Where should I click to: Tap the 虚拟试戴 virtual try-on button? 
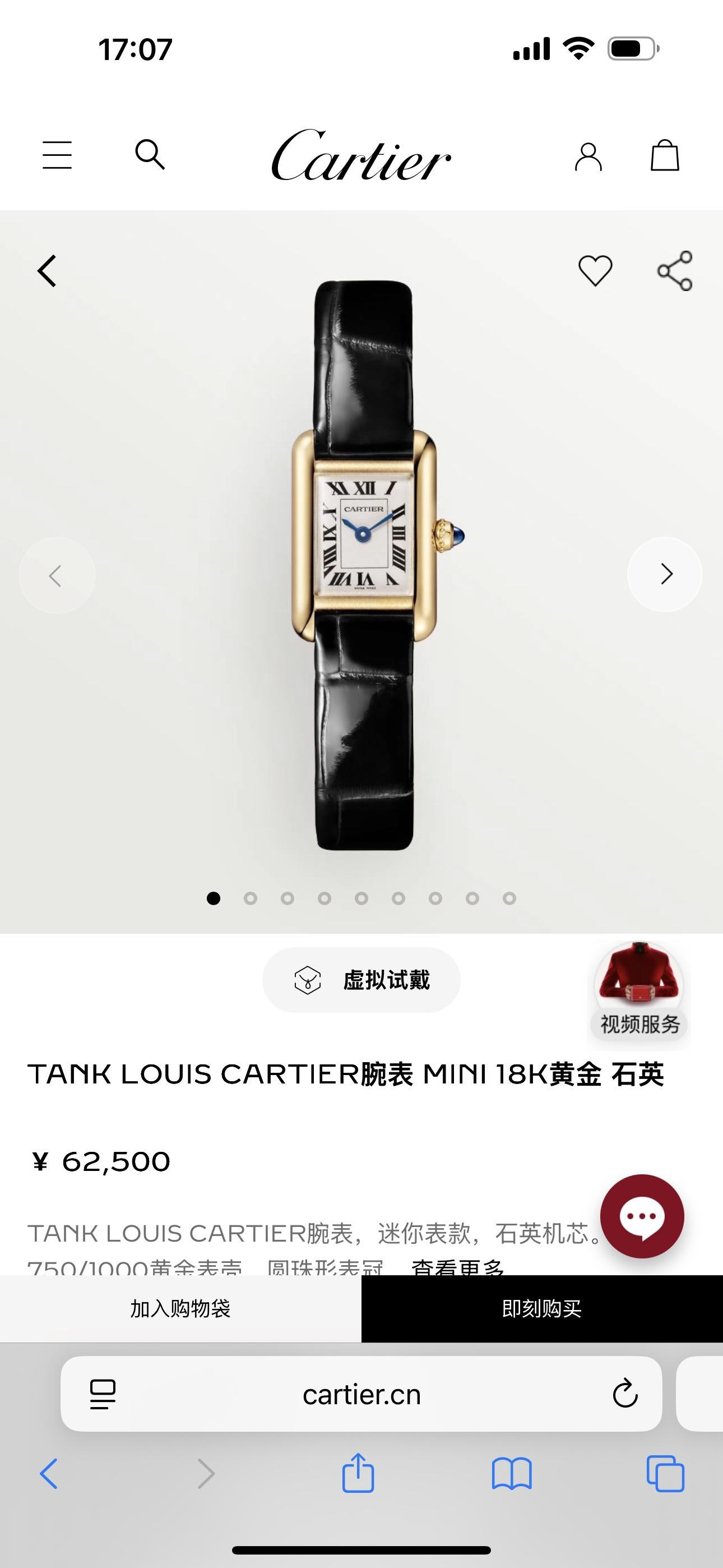click(x=361, y=981)
